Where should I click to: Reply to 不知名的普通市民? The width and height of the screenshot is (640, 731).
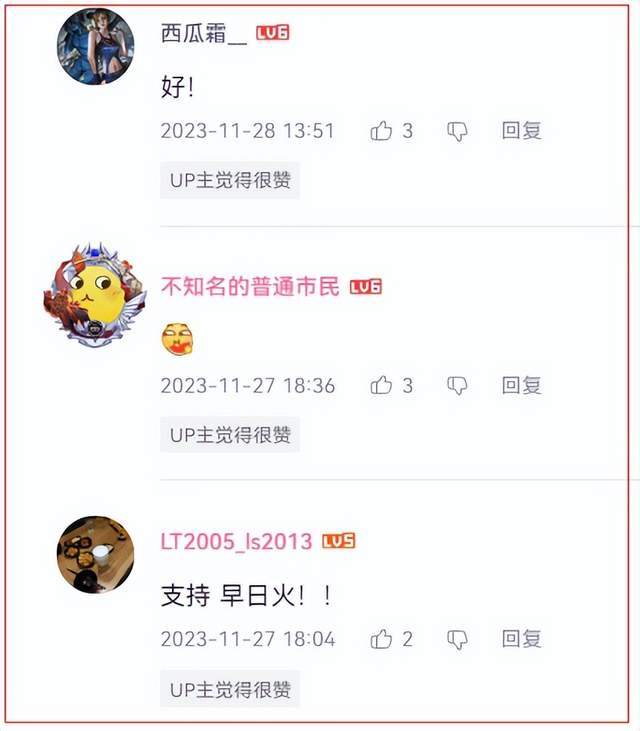pos(521,385)
